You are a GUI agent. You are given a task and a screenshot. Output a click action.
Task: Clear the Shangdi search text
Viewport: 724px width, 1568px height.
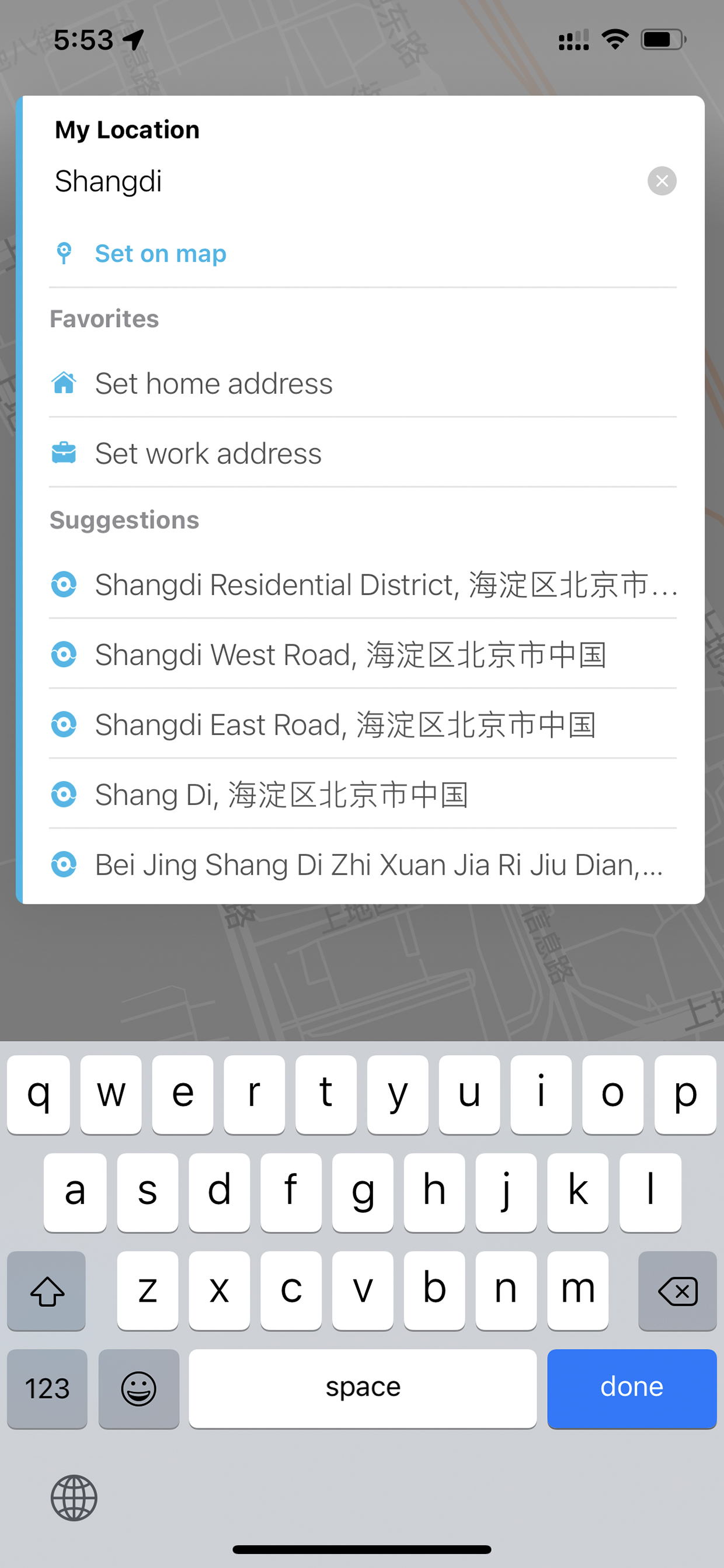[662, 181]
